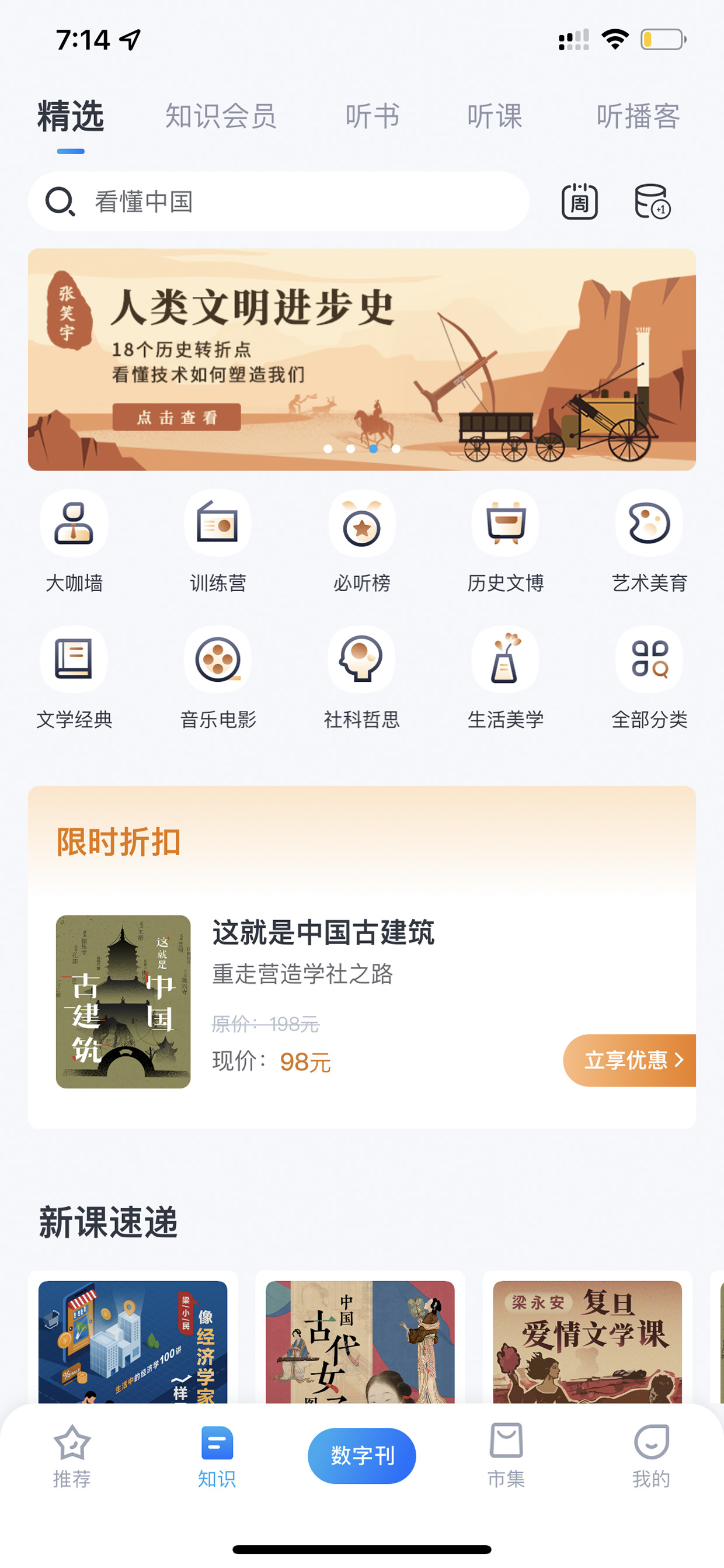The width and height of the screenshot is (724, 1568).
Task: Open the 数字刊 center button
Action: coord(362,1455)
